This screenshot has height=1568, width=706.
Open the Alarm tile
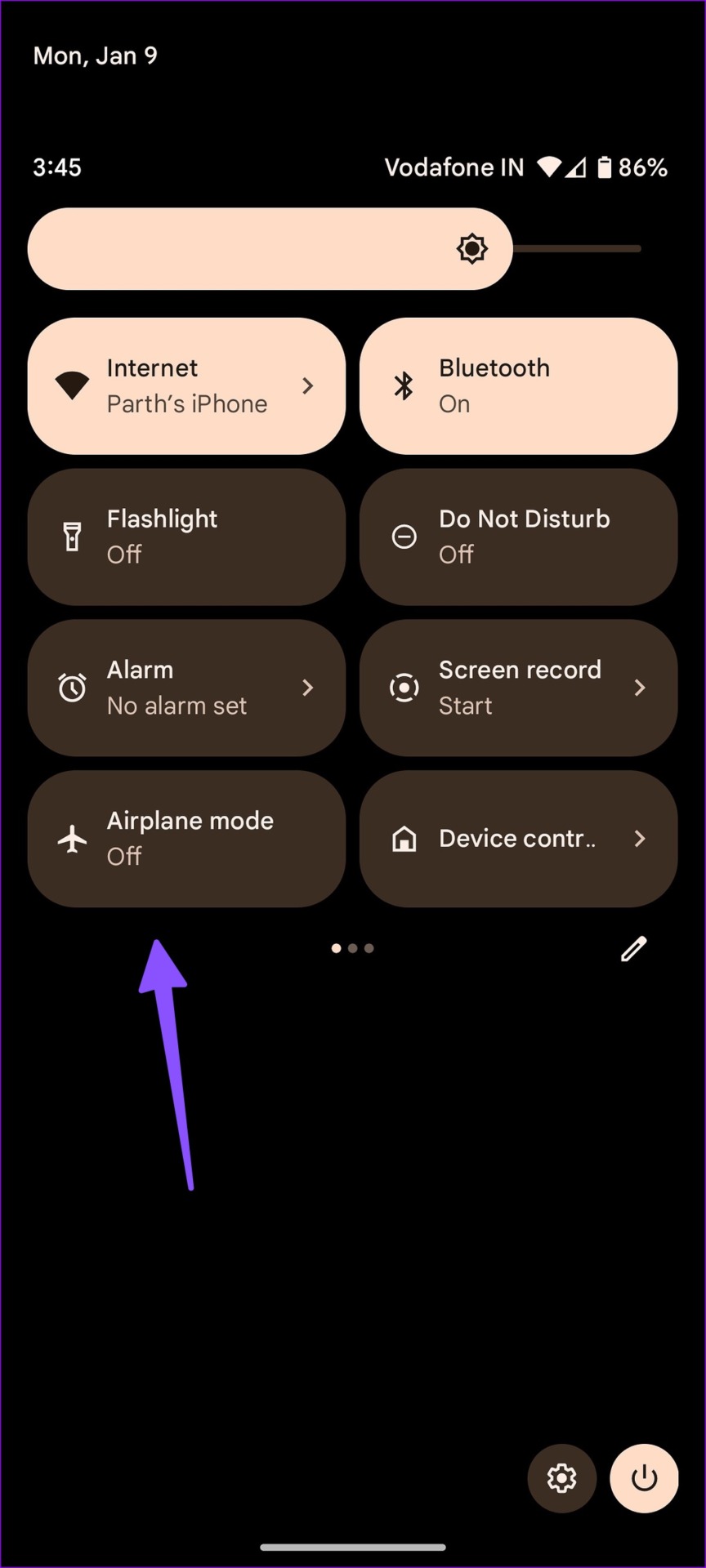click(x=186, y=688)
